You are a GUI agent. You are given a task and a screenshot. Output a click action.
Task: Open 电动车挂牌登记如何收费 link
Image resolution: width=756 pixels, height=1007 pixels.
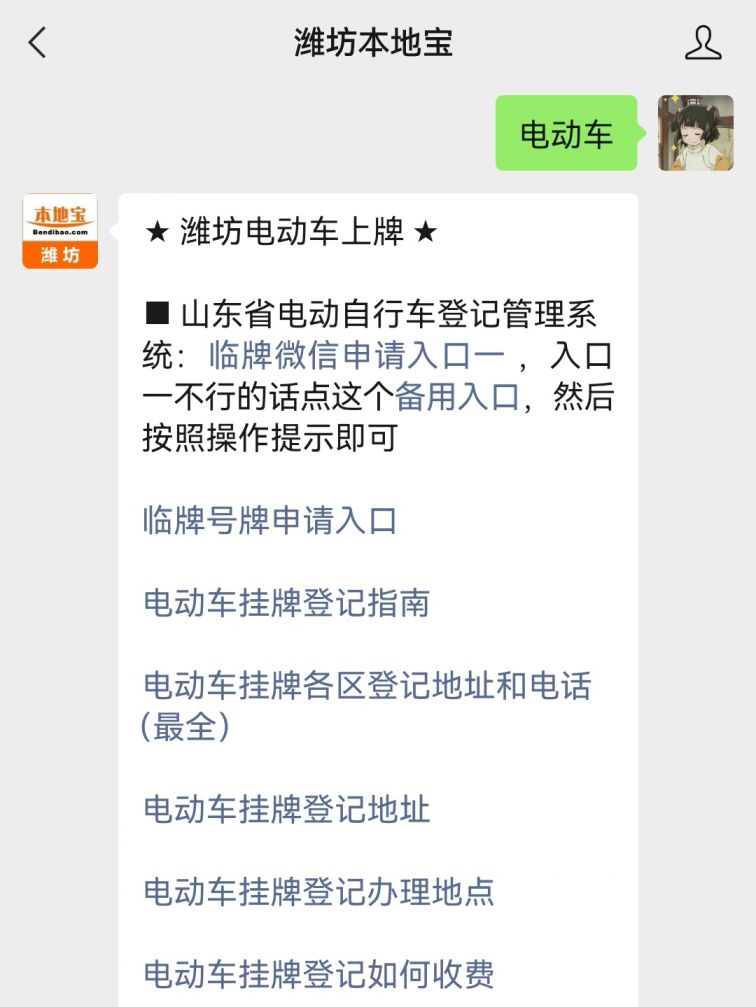click(318, 973)
